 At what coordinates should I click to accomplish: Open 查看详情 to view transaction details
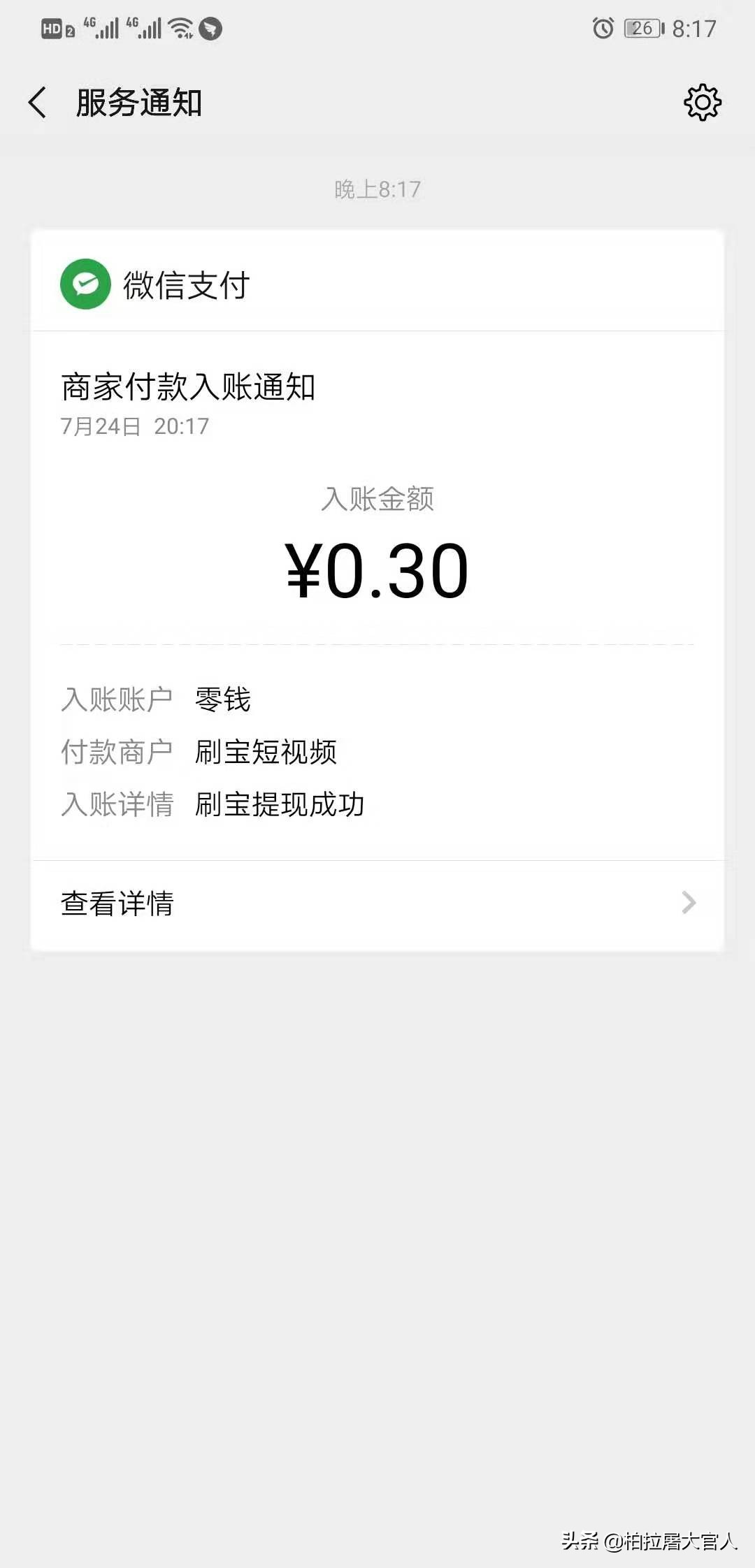click(117, 903)
